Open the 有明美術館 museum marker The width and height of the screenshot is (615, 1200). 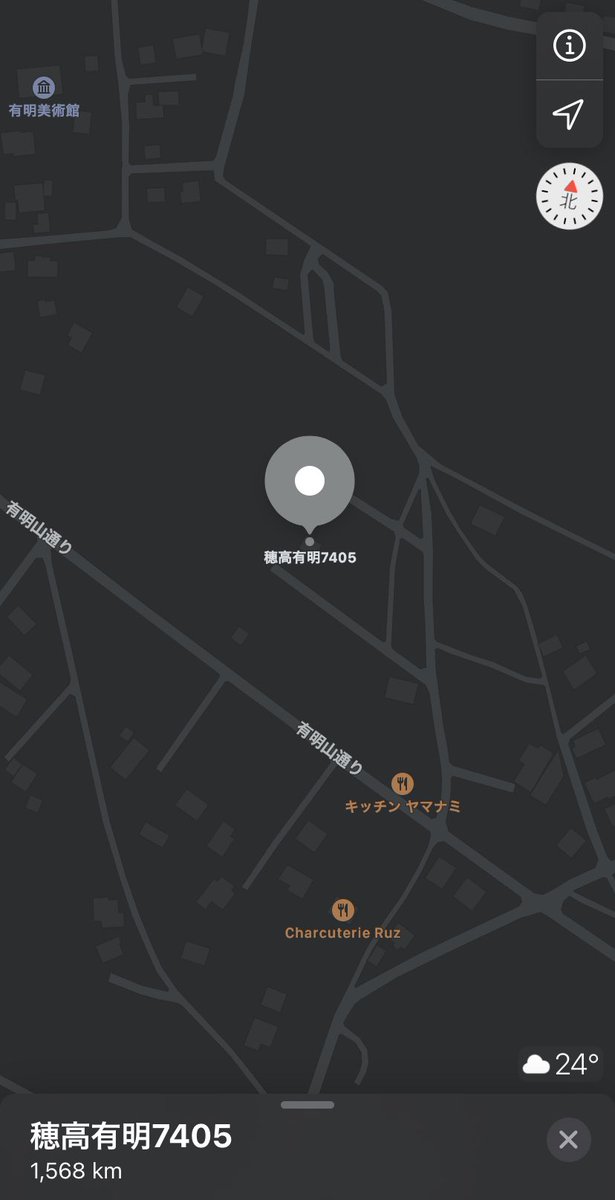pos(44,87)
